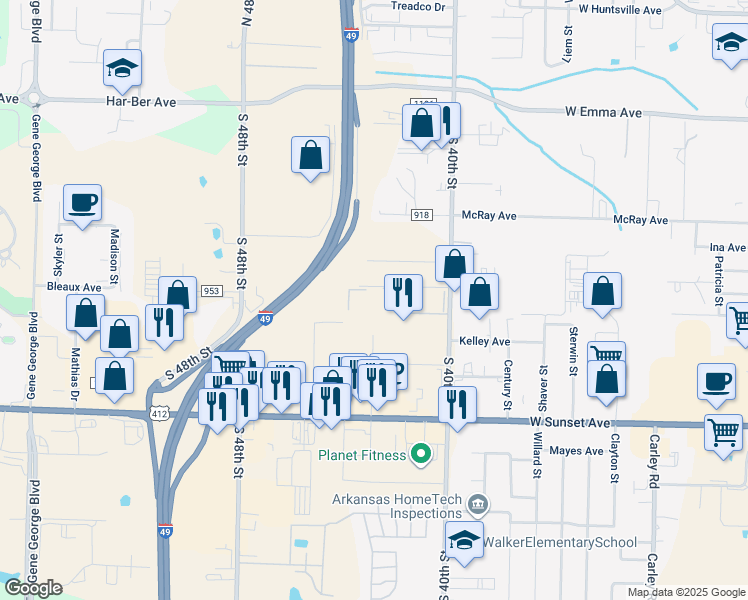This screenshot has height=600, width=748.
Task: Tap the shopping bag marker between 48th St and I-49
Action: pyautogui.click(x=311, y=155)
